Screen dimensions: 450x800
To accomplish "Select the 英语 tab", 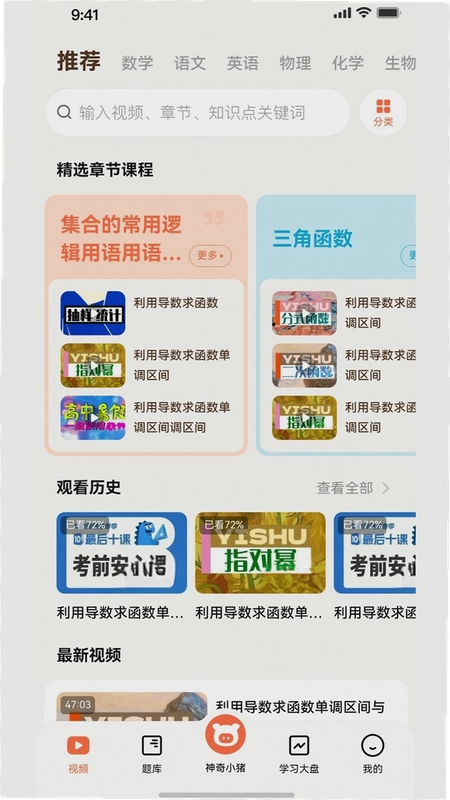I will (x=242, y=63).
